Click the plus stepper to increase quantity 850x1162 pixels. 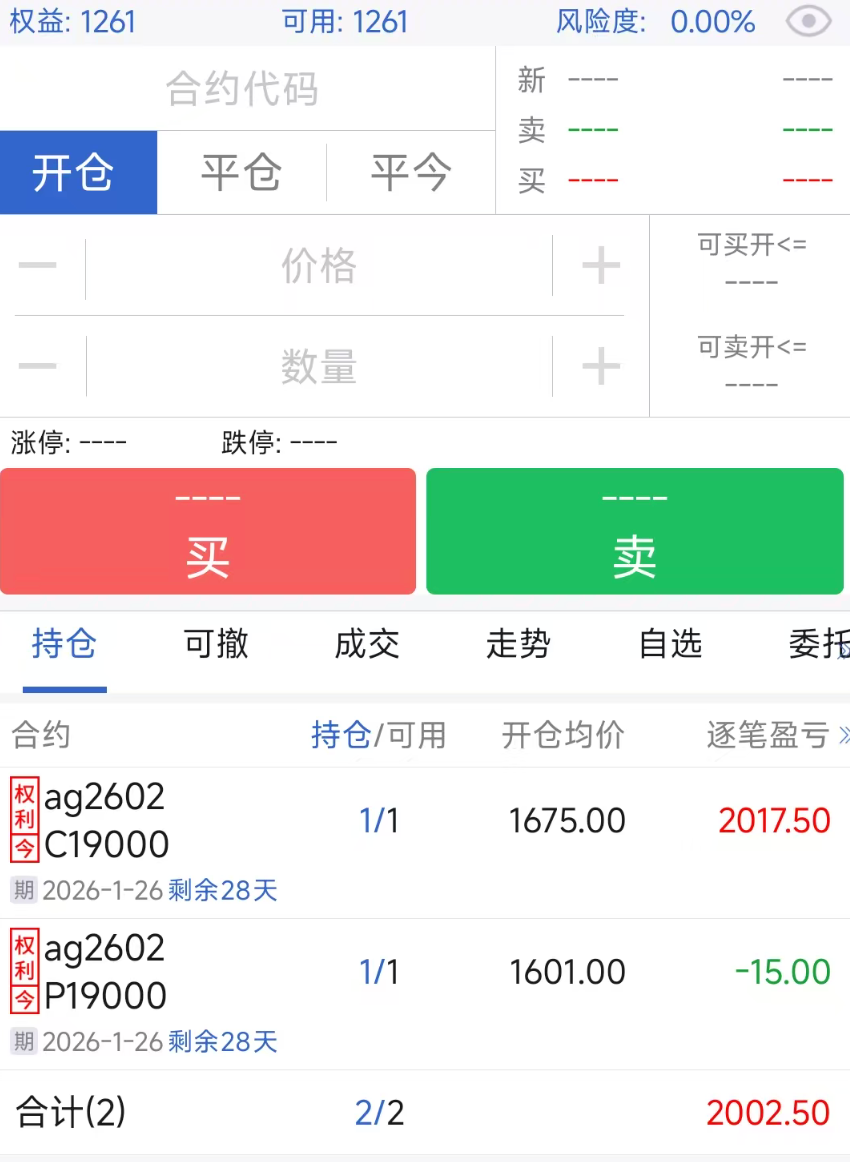coord(599,367)
